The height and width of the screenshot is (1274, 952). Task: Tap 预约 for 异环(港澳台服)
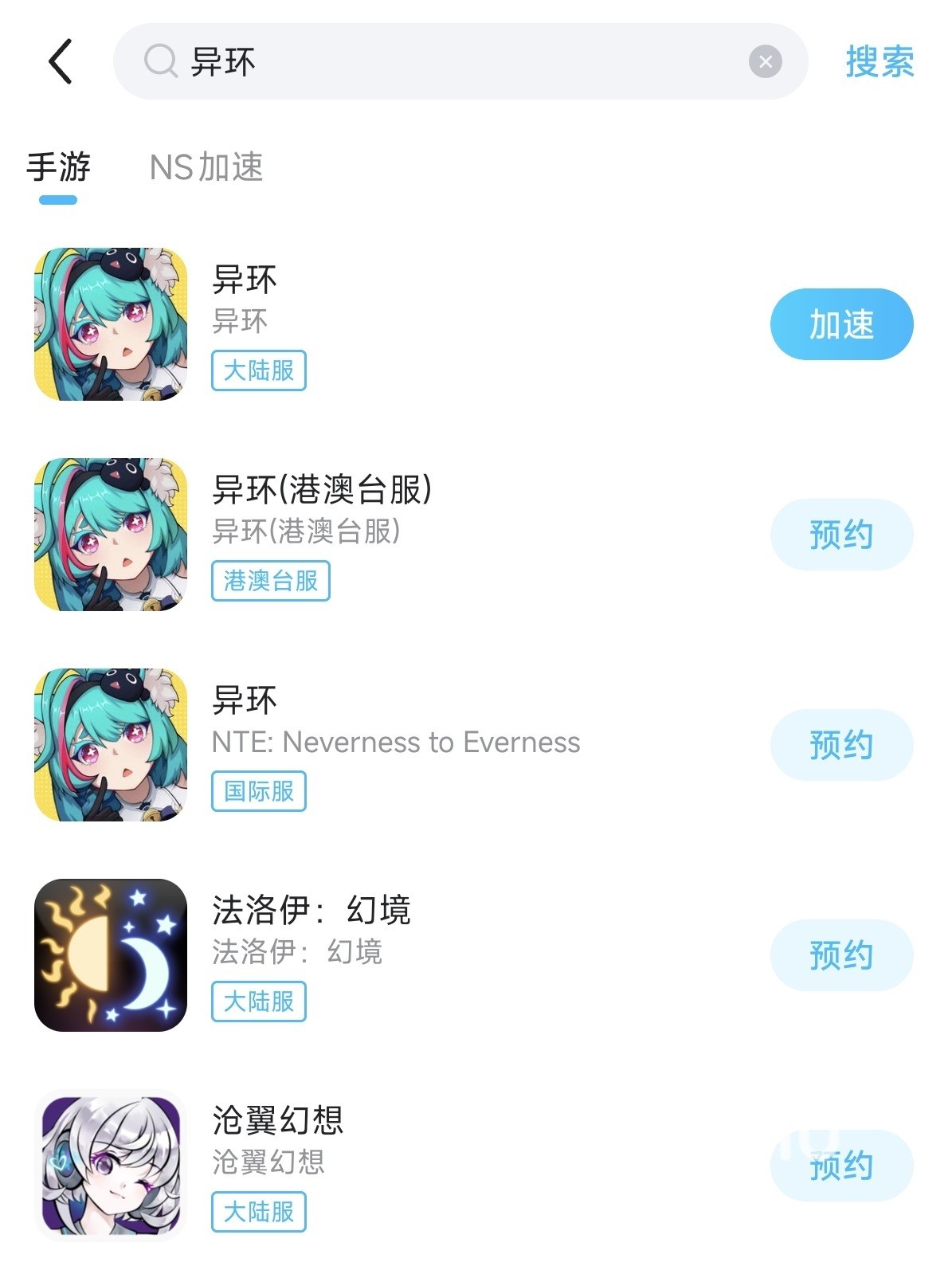(840, 535)
